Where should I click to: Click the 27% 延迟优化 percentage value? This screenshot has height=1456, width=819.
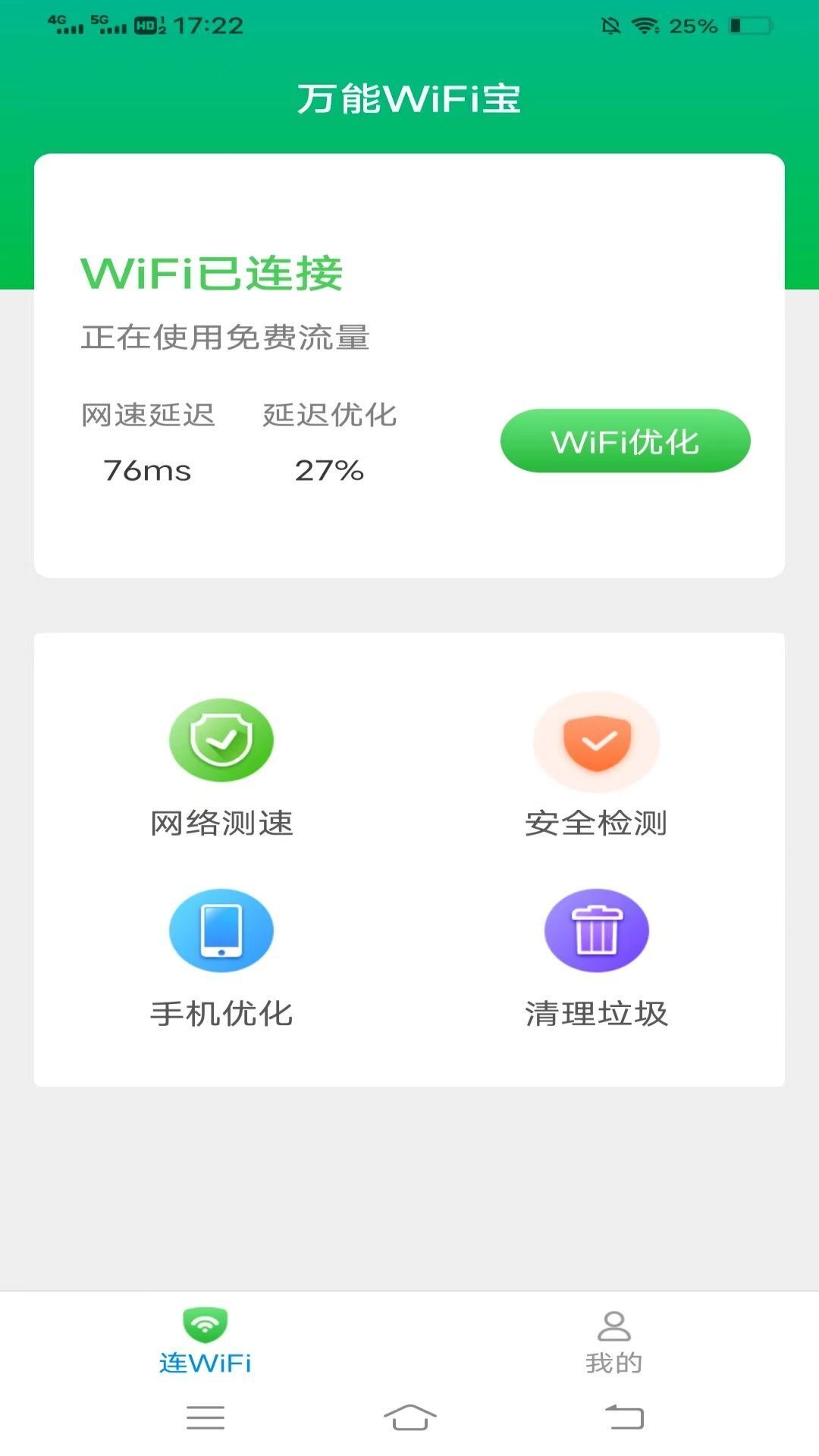tap(330, 470)
